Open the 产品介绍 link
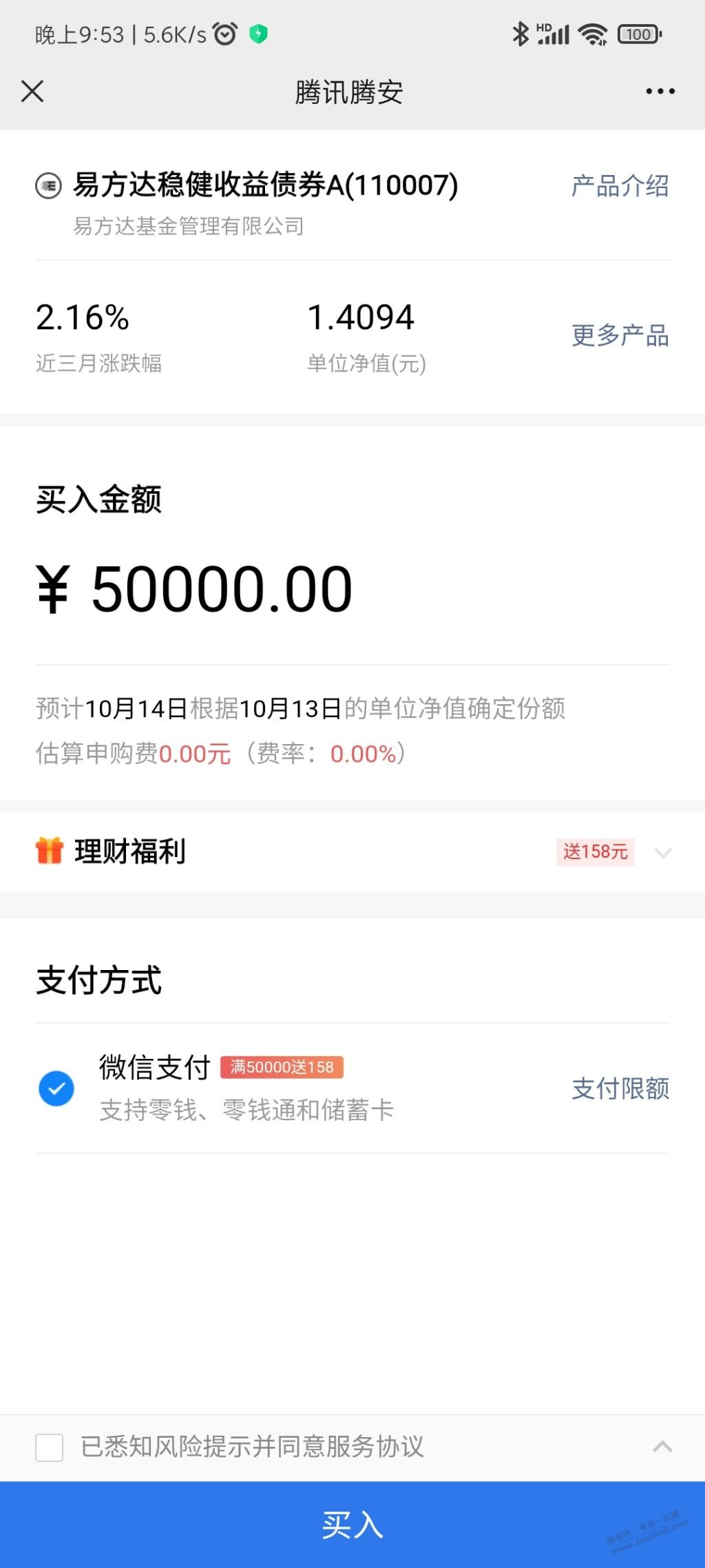 click(x=620, y=186)
